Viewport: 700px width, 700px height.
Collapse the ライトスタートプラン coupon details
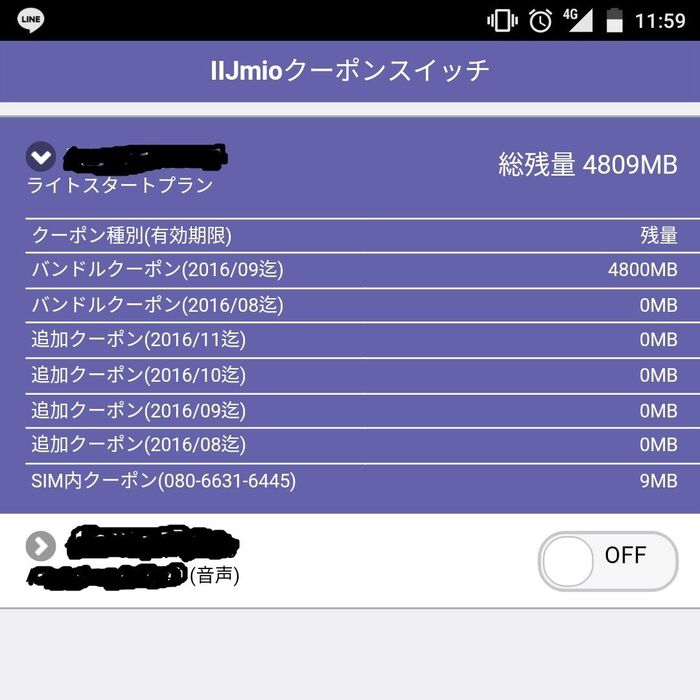coord(40,157)
